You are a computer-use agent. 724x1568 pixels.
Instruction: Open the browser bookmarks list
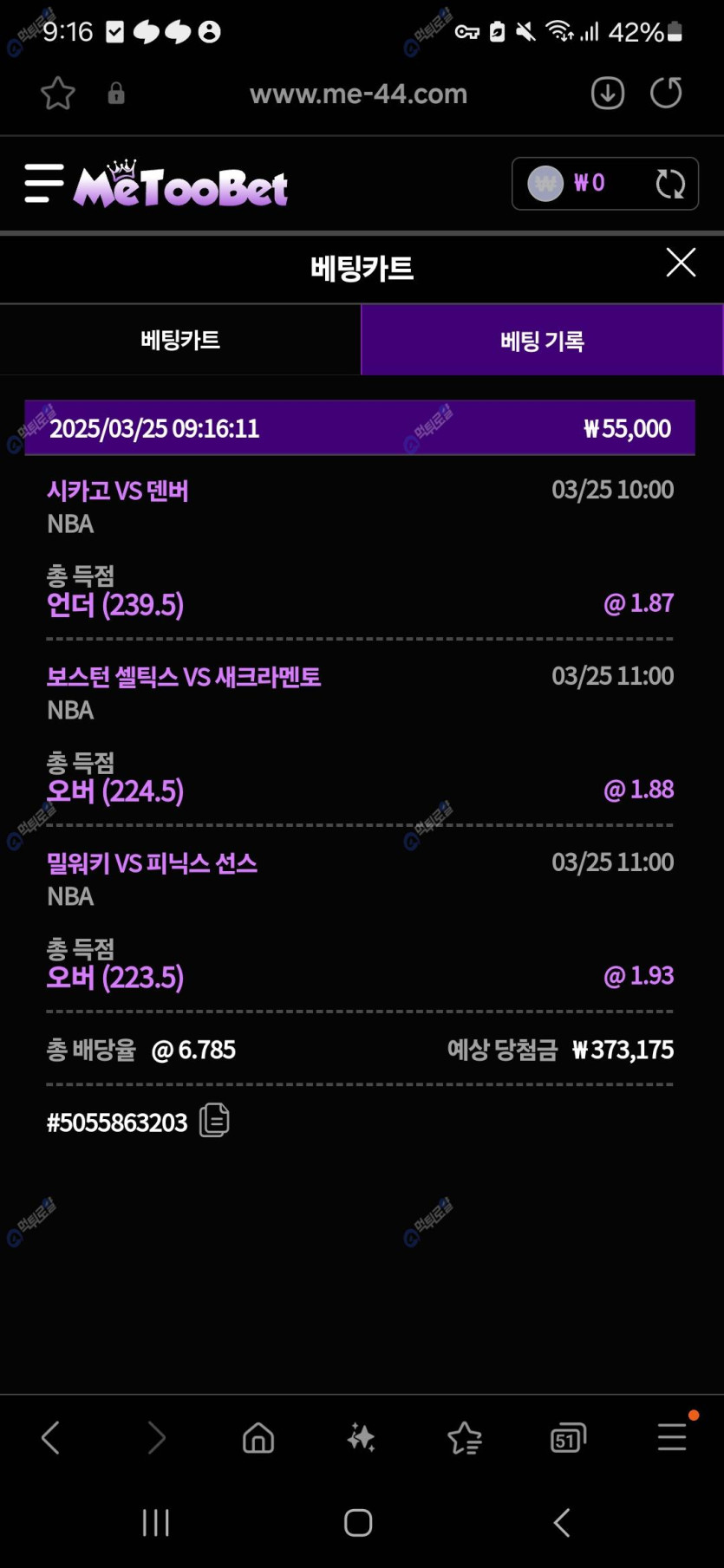coord(465,1438)
